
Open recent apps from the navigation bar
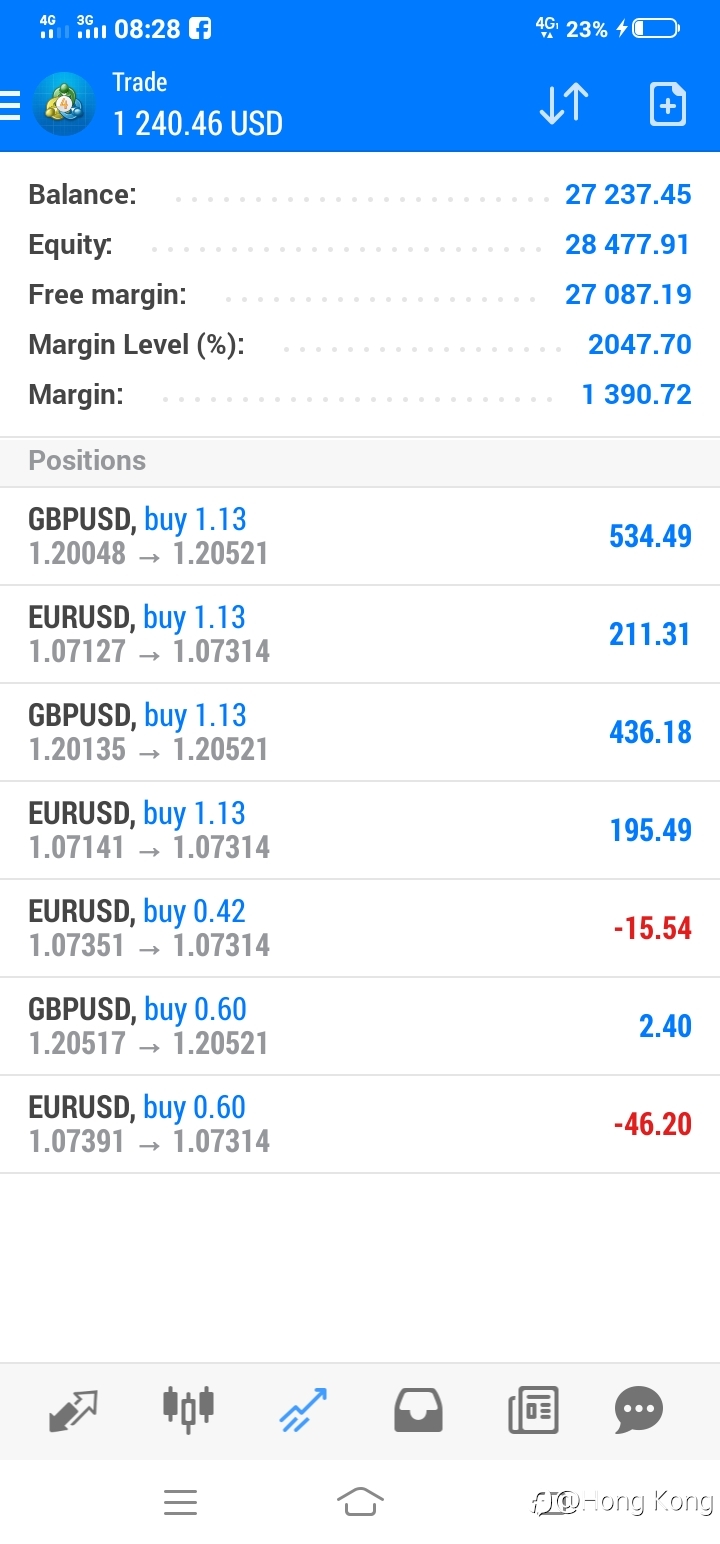(180, 1502)
